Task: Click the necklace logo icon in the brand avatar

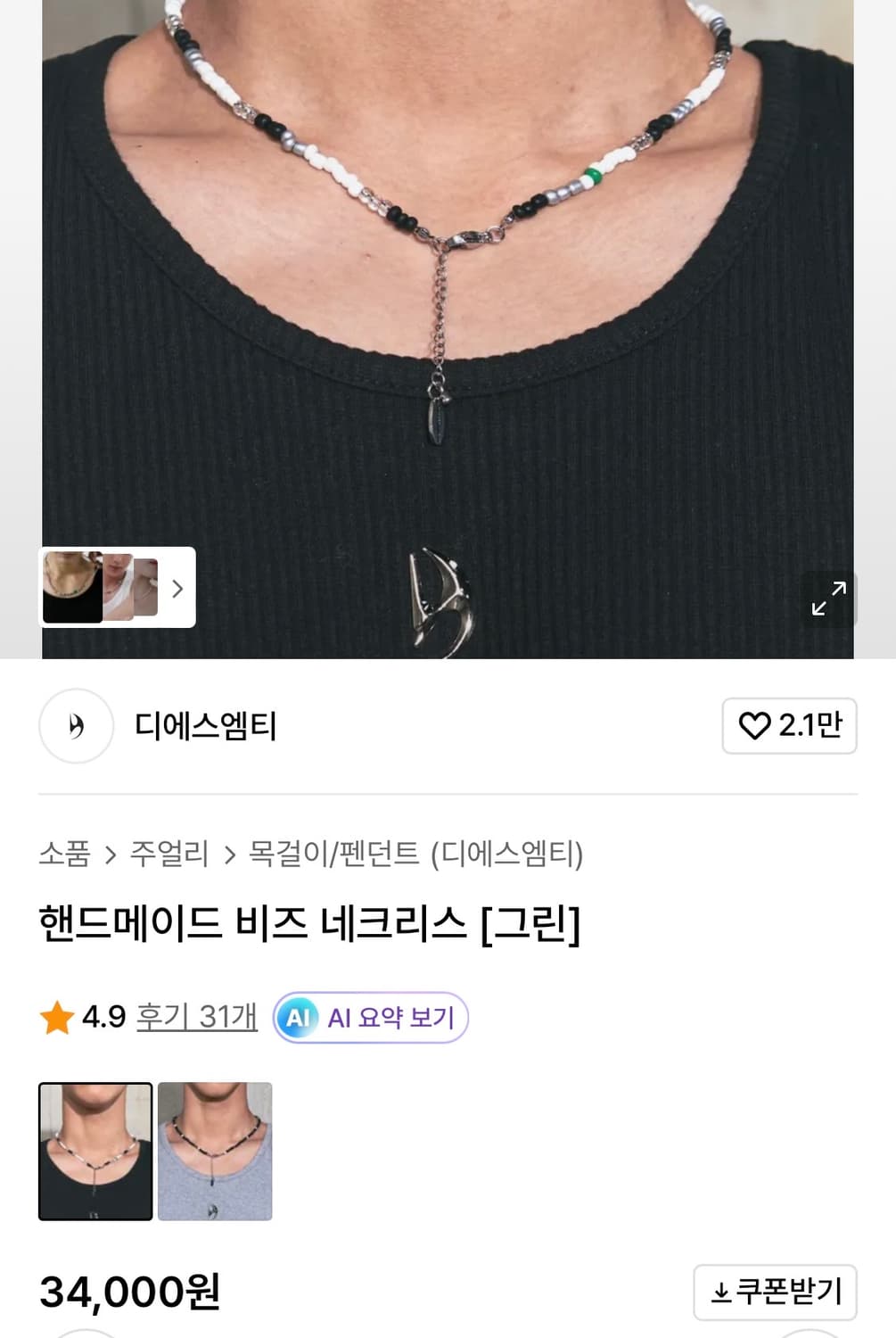Action: click(76, 727)
